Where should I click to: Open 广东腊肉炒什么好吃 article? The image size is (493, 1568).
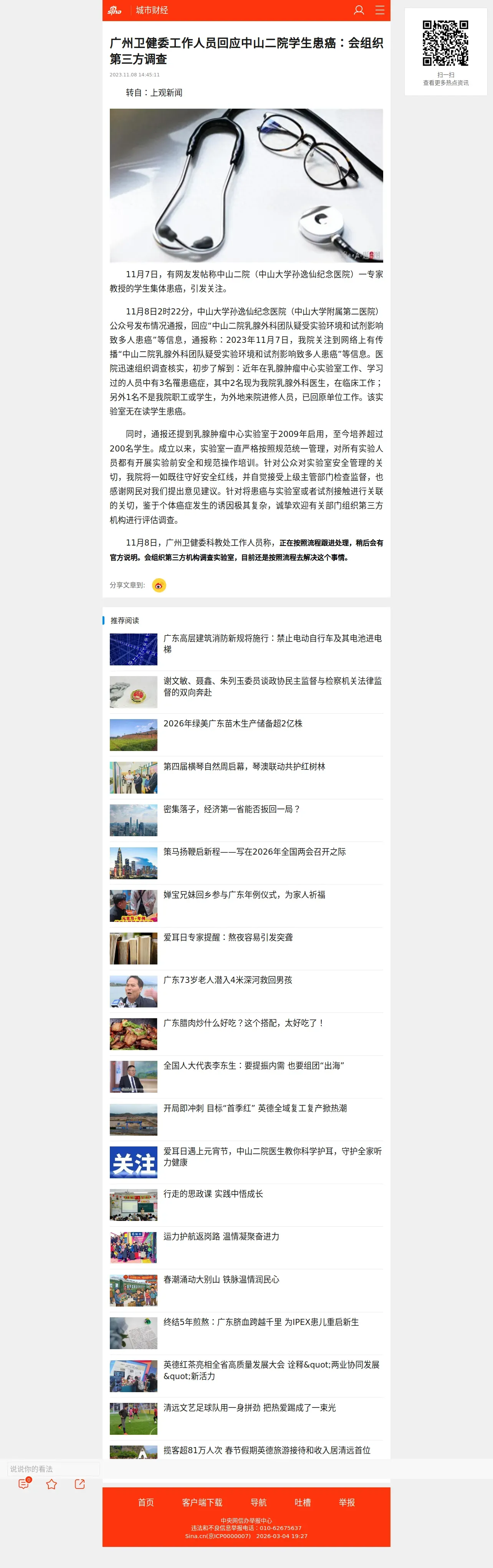246,1034
